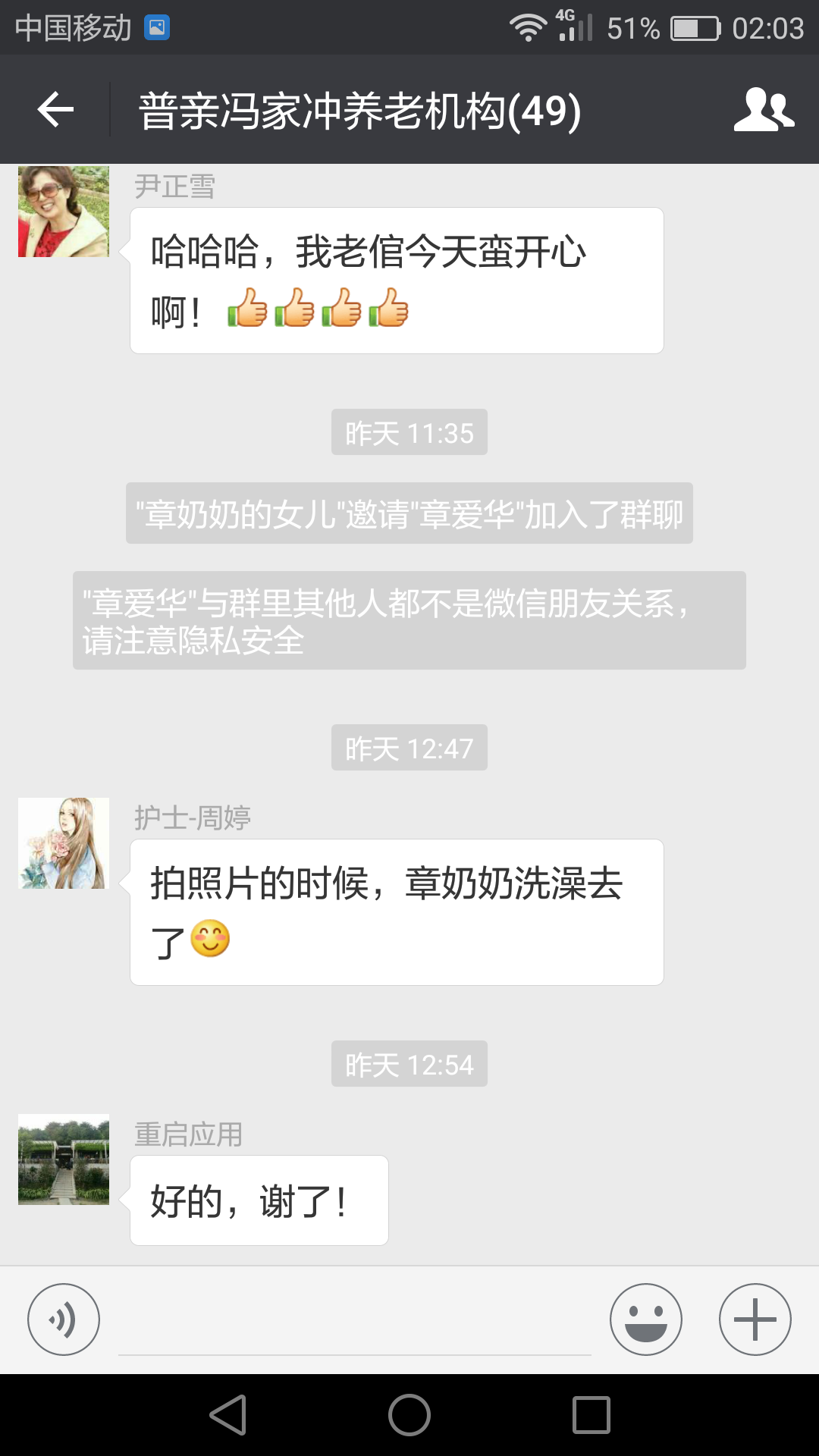The width and height of the screenshot is (819, 1456).
Task: Go back from the group chat
Action: point(55,110)
